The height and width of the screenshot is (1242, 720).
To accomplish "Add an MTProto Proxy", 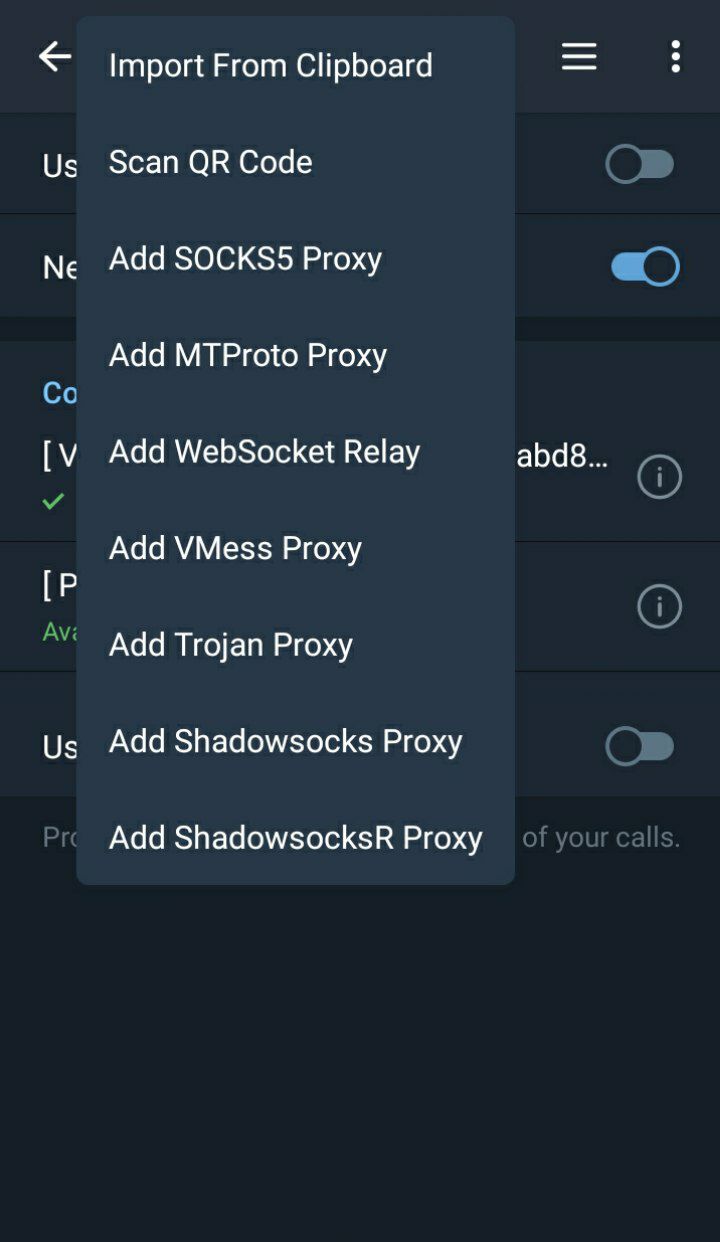I will click(x=247, y=355).
